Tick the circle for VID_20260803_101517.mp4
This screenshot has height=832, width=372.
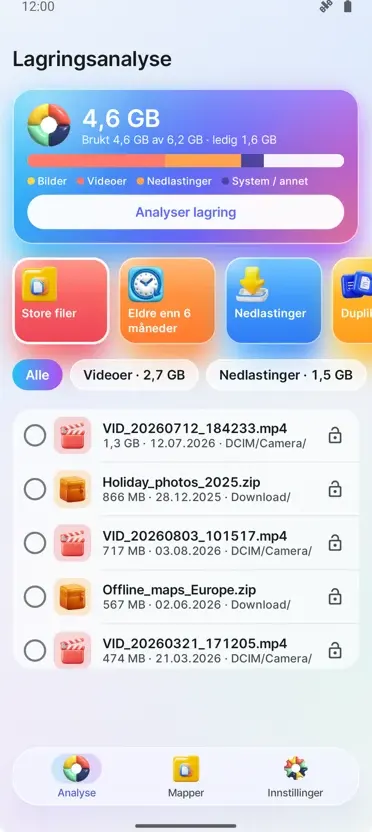(35, 543)
